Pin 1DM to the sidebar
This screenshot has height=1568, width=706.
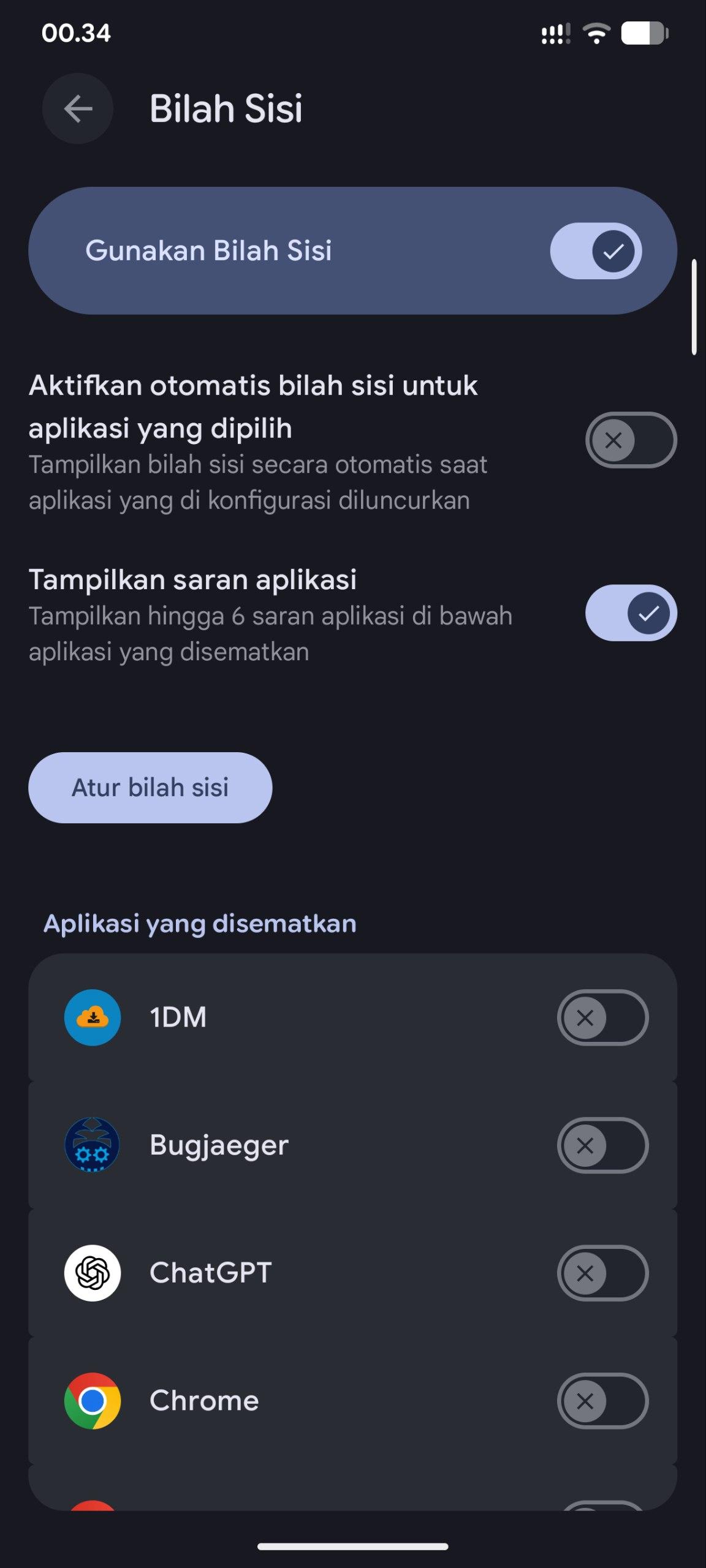[602, 1018]
